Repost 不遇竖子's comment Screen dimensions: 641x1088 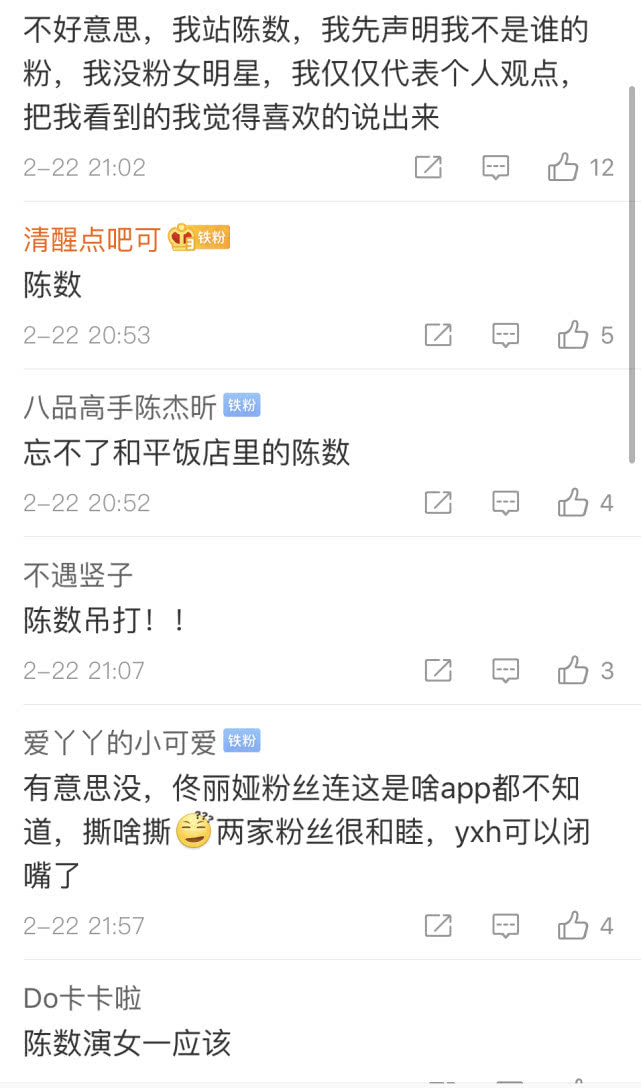click(438, 670)
